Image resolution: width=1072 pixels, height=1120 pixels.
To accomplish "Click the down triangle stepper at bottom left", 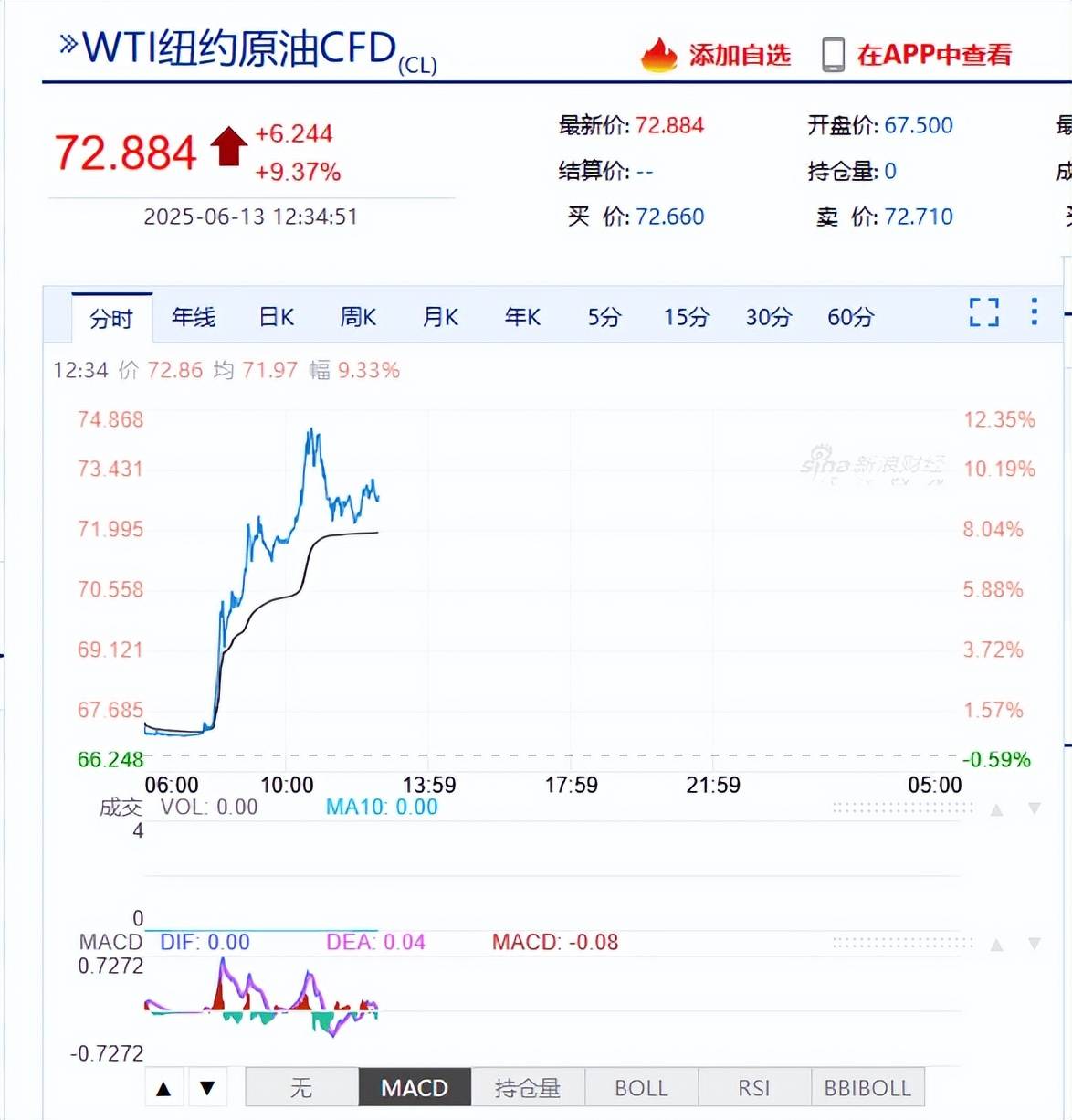I will 208,1088.
